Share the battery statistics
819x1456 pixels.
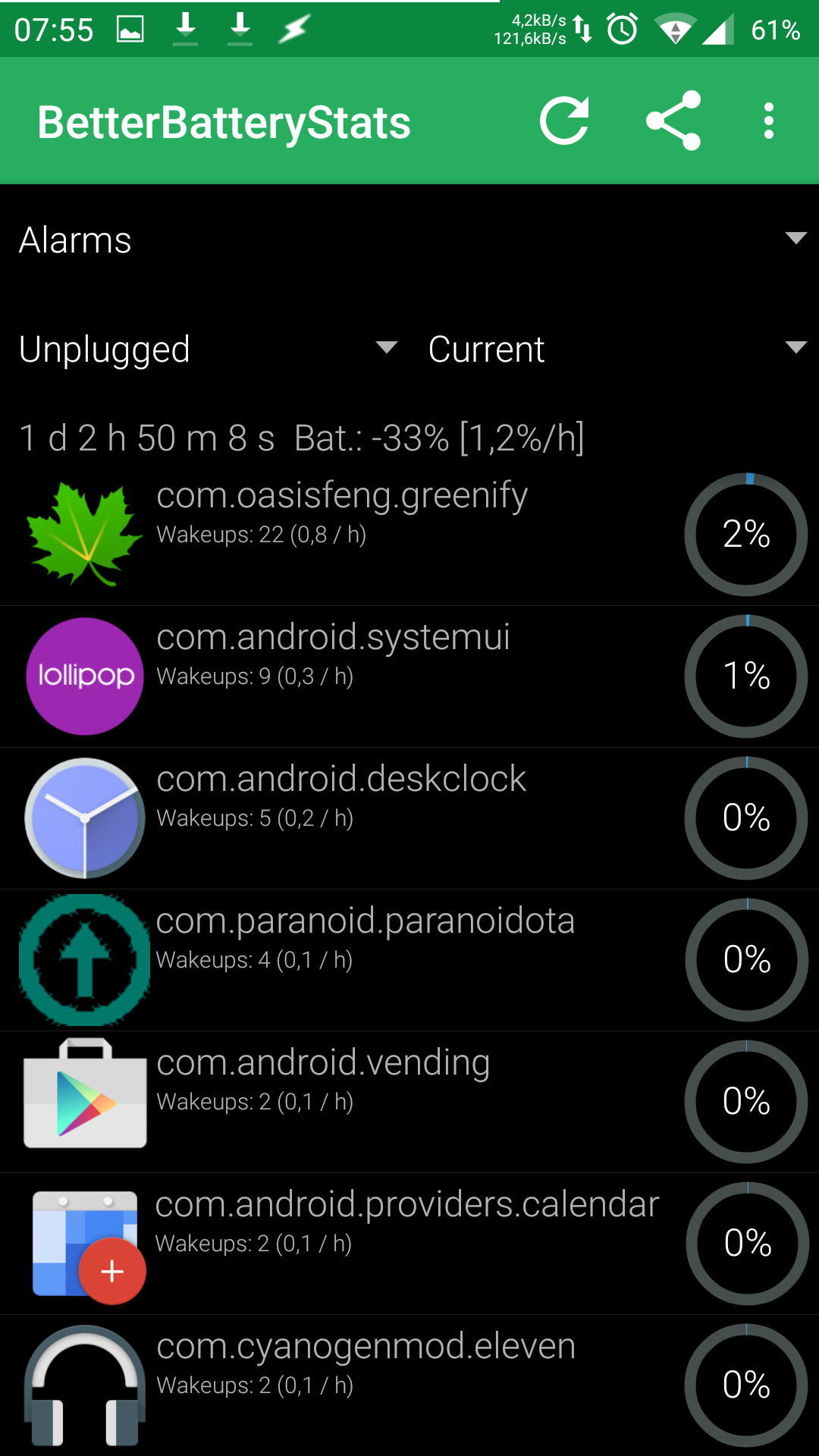coord(673,121)
